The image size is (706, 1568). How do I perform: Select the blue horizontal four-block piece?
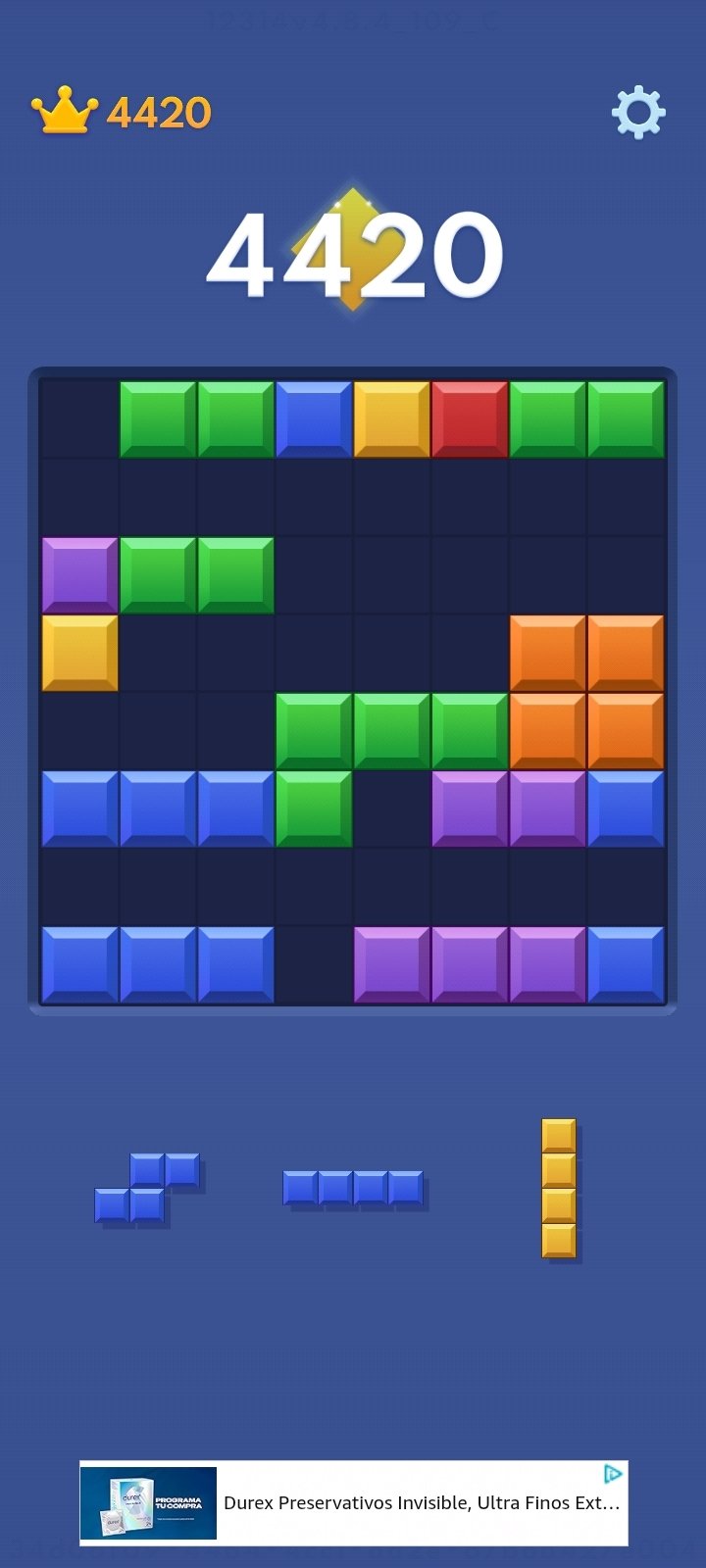(353, 1188)
